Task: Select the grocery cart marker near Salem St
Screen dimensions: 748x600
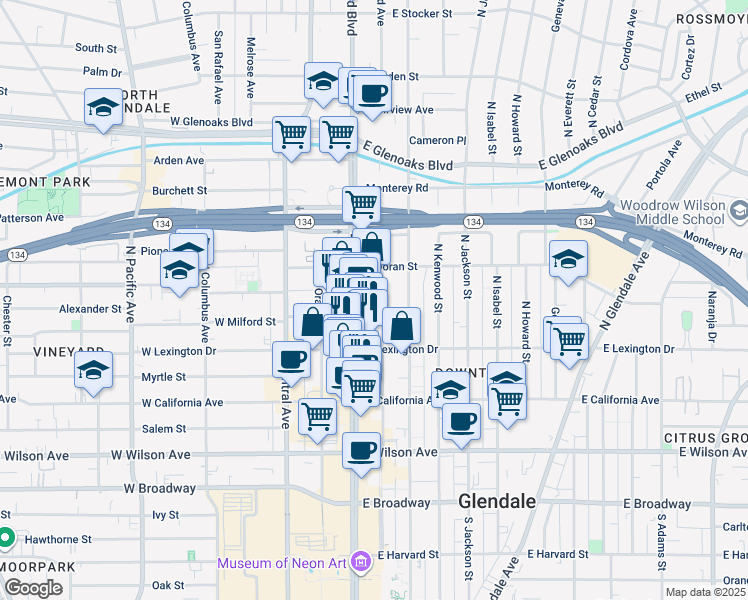Action: (x=318, y=414)
